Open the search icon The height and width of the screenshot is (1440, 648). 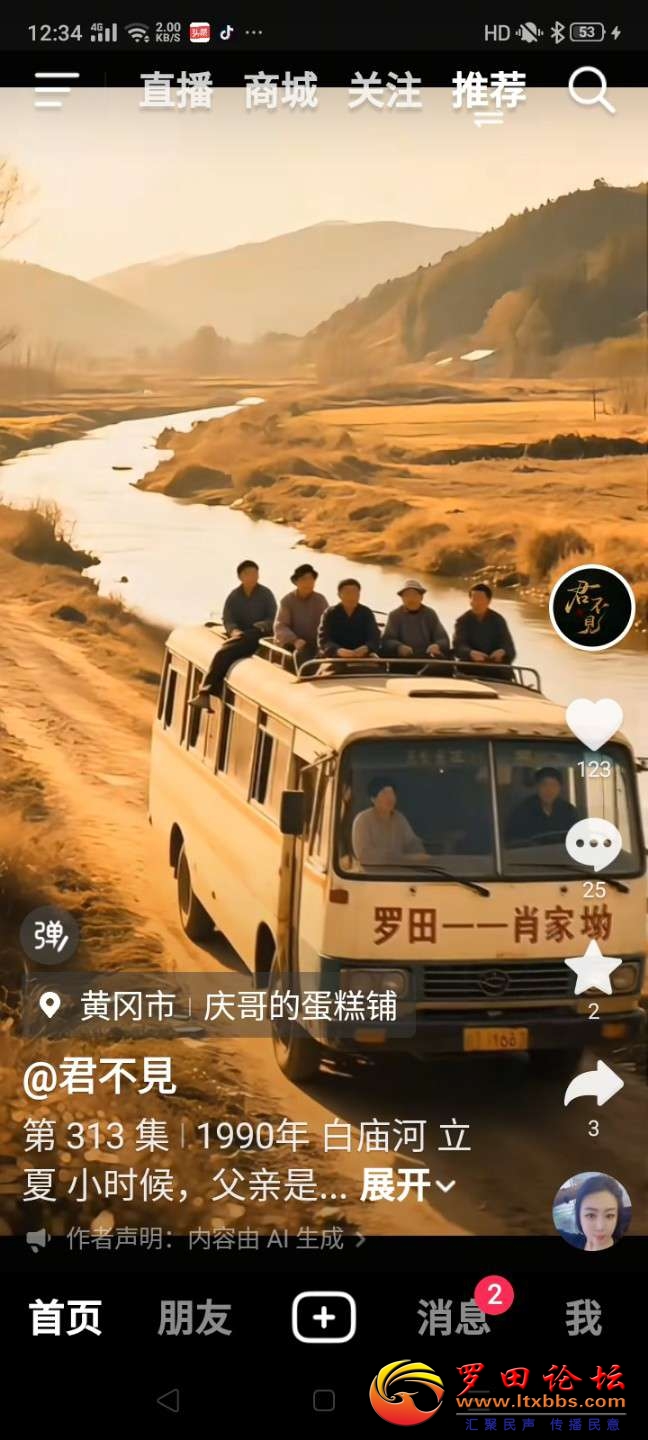591,91
